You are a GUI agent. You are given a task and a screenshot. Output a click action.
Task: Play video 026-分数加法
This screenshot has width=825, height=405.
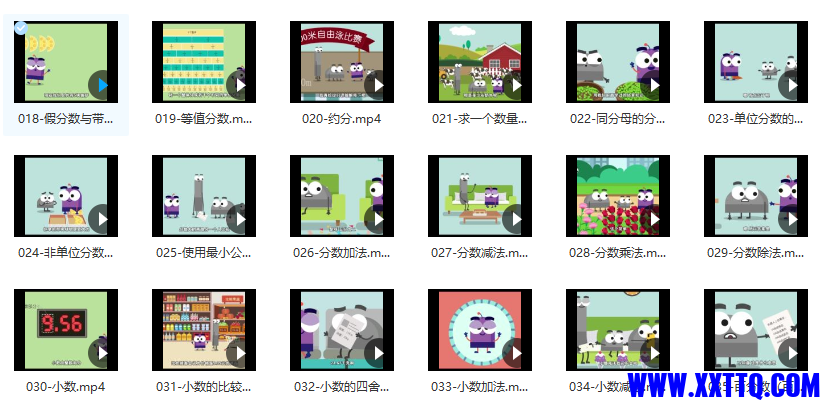click(341, 196)
